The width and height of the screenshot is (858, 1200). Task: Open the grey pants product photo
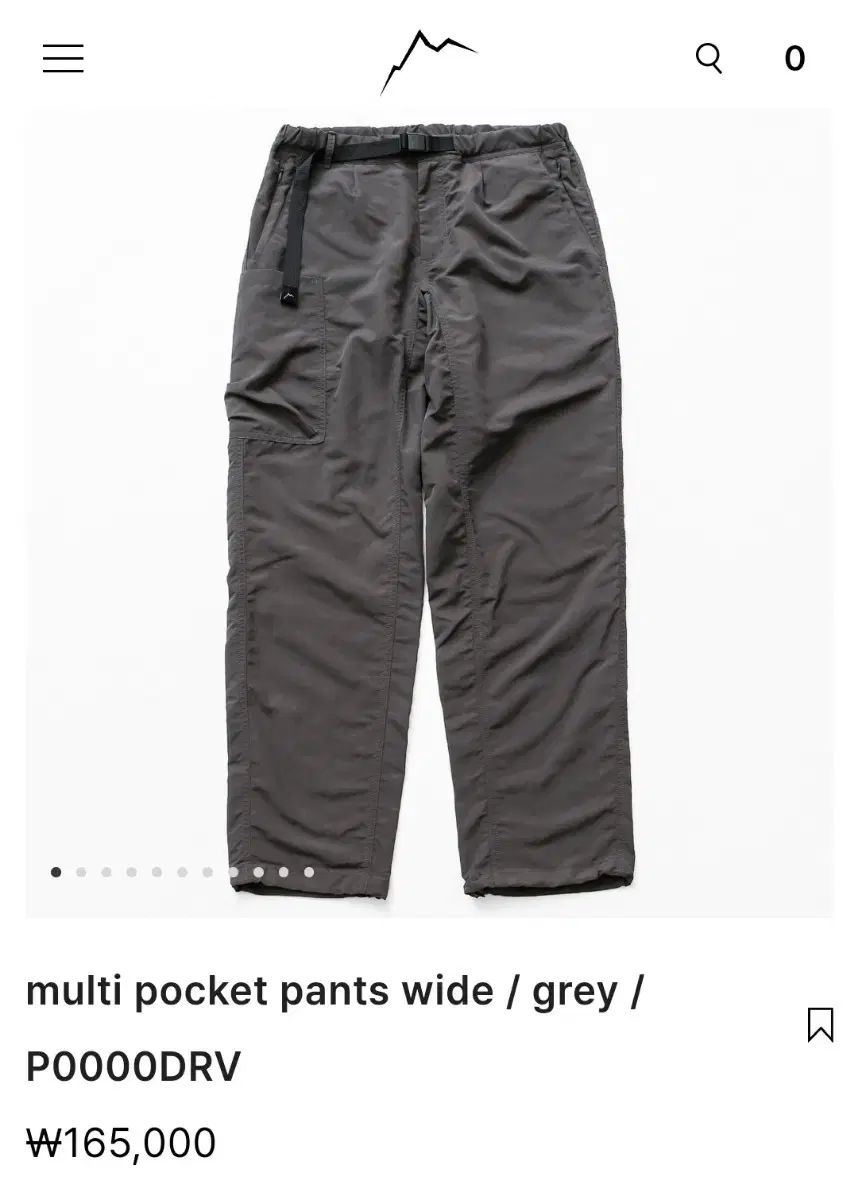428,500
